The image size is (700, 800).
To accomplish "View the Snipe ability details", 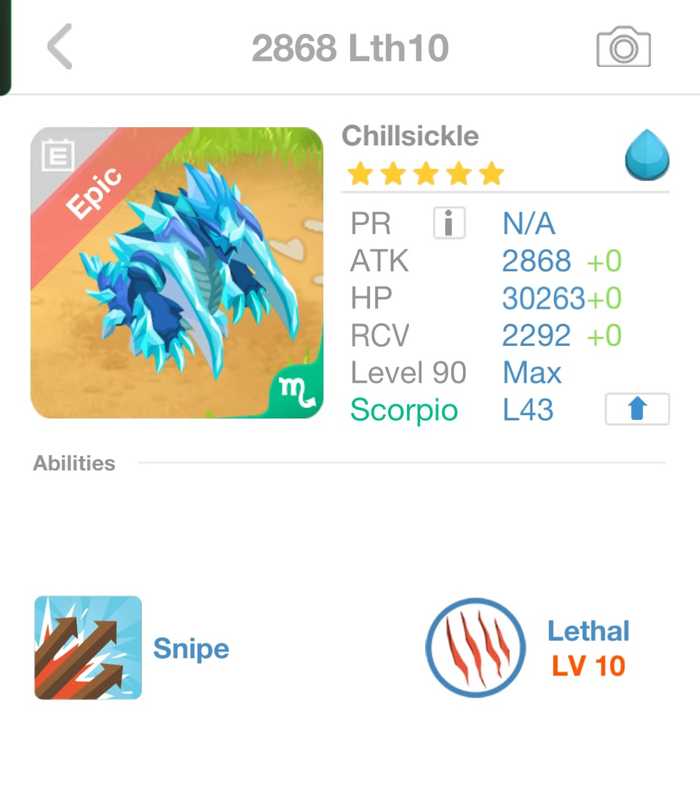I will [88, 647].
